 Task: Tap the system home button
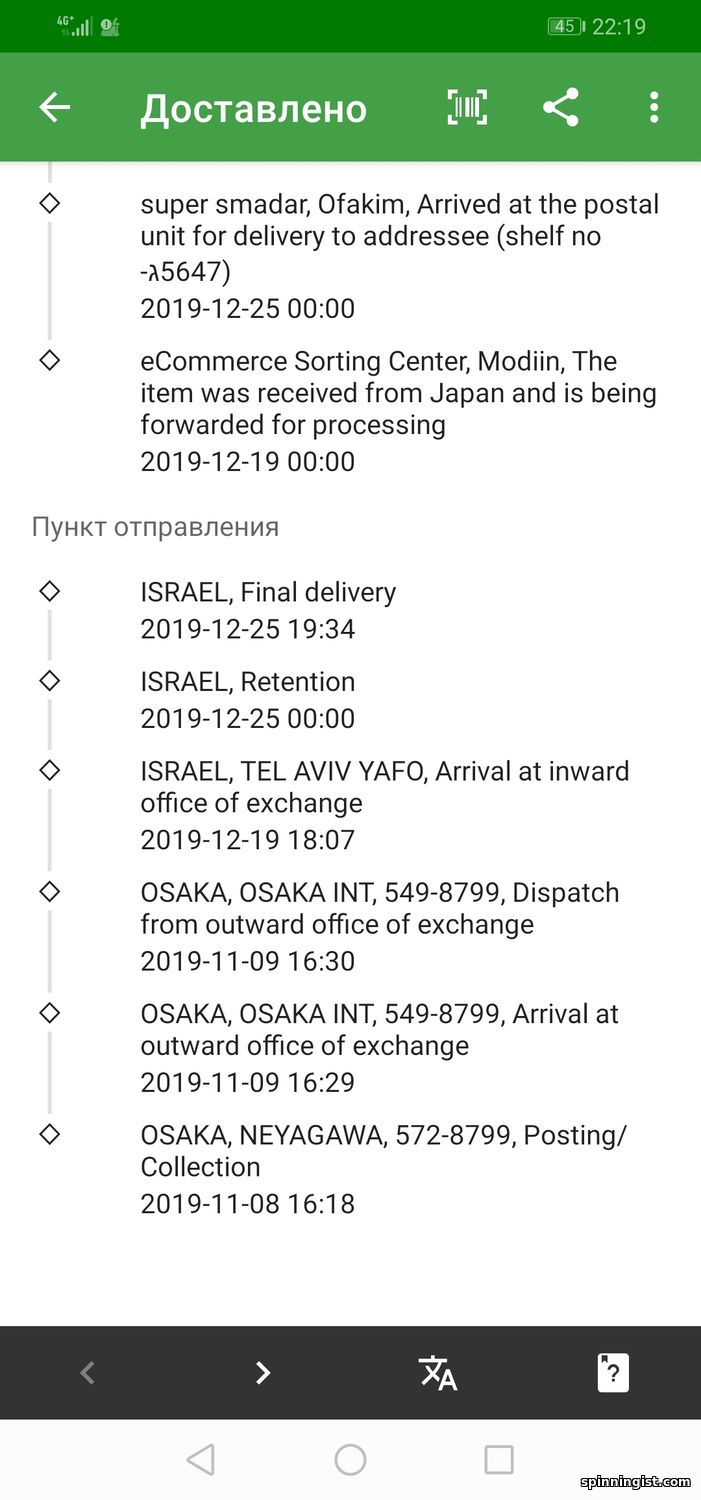click(350, 1460)
